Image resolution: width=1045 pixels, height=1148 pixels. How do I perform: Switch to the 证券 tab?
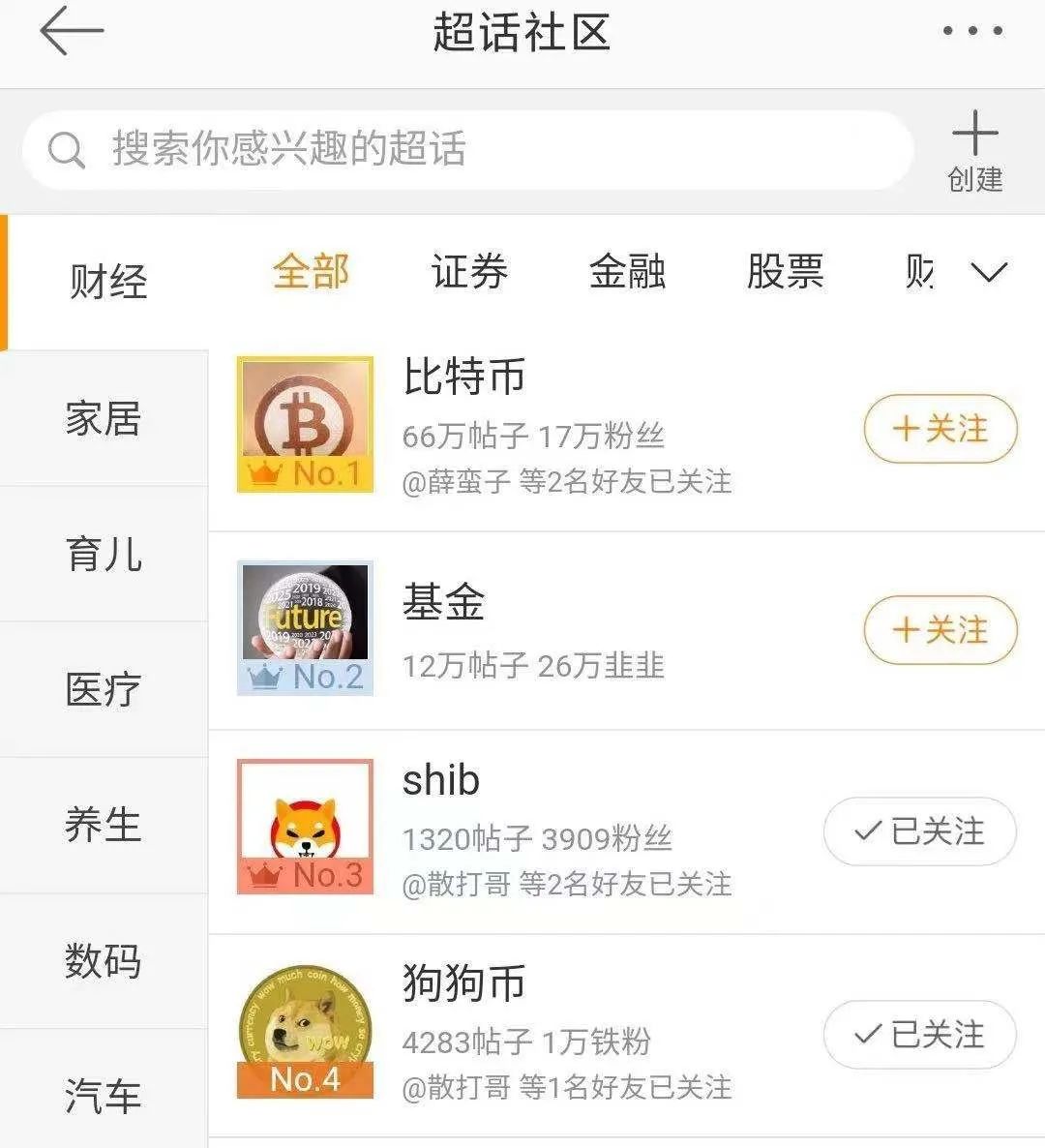coord(468,274)
